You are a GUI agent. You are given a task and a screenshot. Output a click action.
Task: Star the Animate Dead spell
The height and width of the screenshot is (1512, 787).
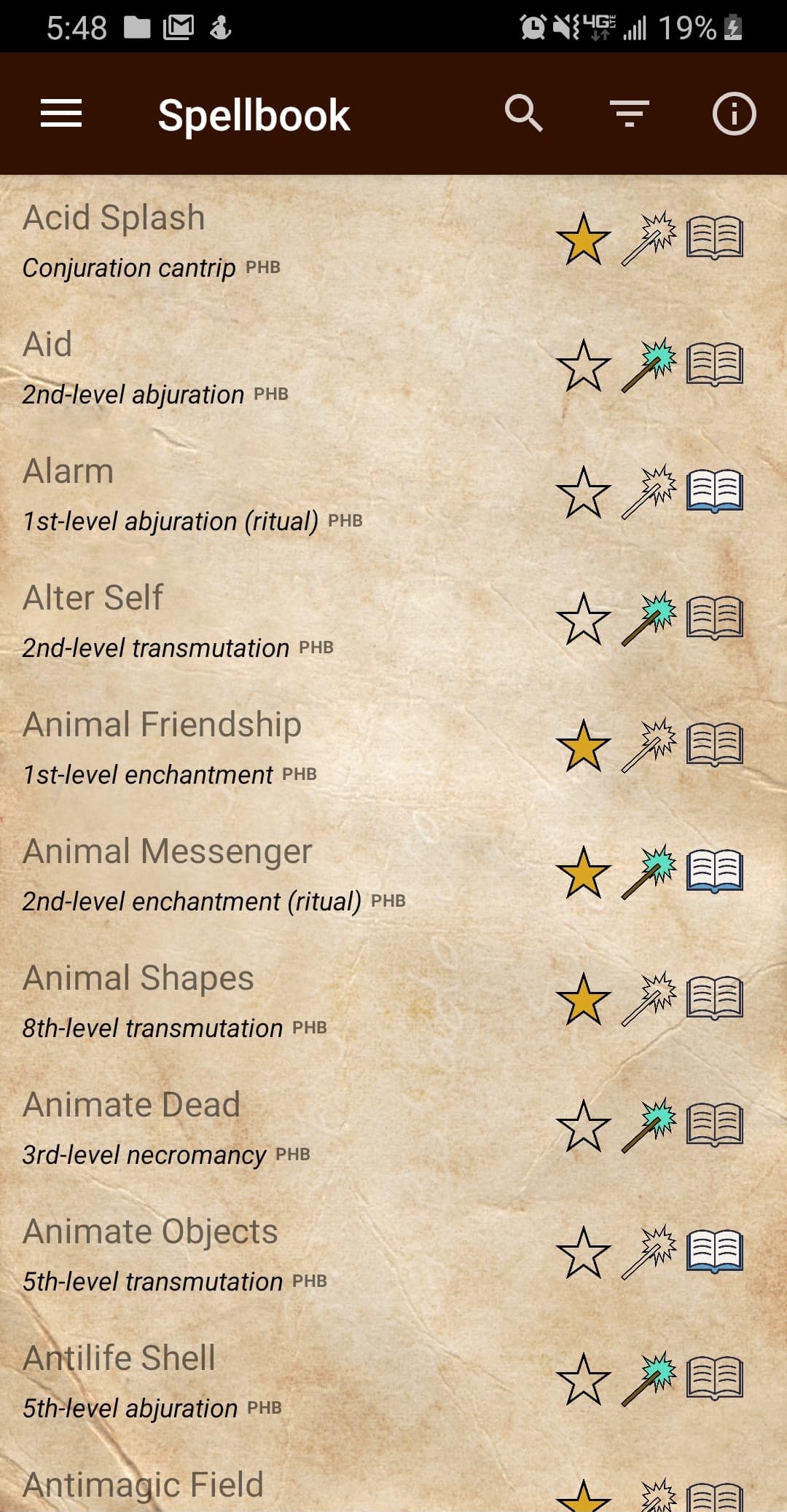click(x=584, y=1125)
